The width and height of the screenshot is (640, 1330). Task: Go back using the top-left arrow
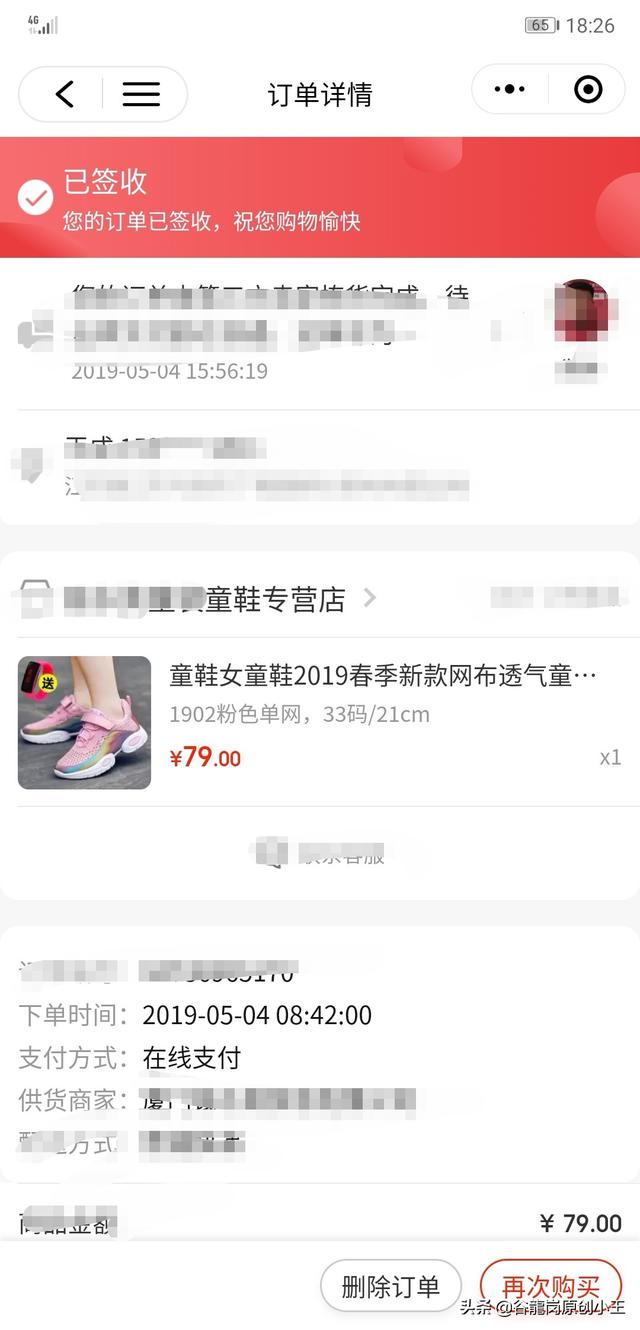point(64,94)
